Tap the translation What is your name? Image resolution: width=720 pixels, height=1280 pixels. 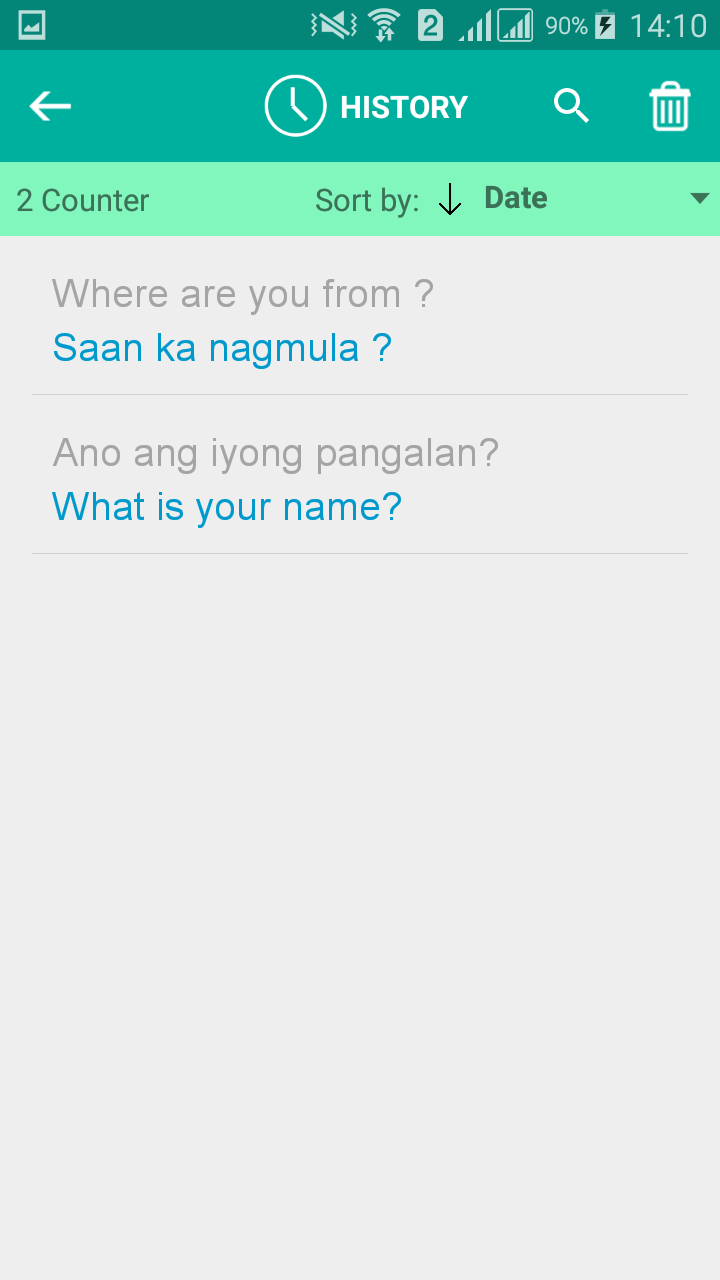(226, 506)
